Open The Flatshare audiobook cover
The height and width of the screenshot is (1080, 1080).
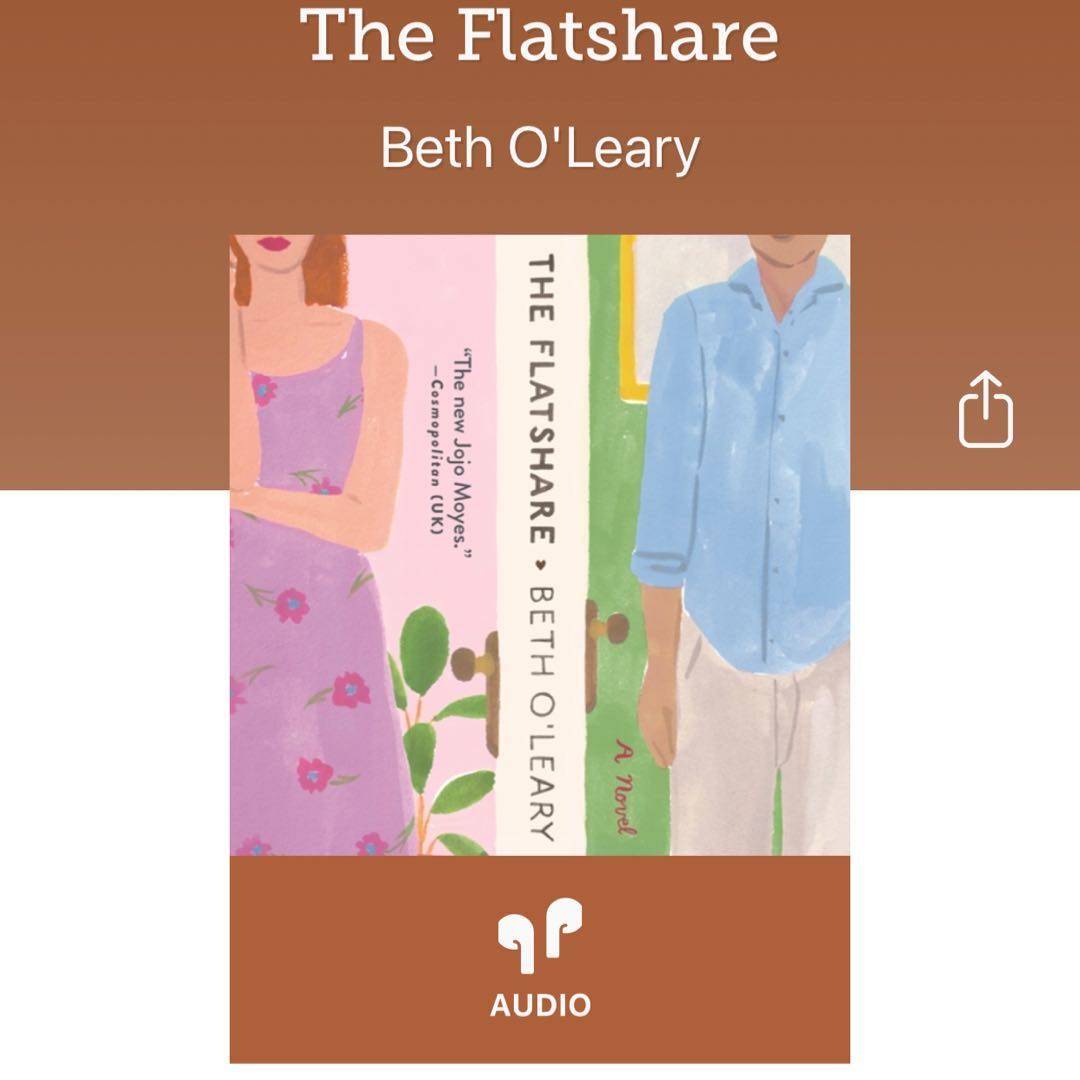[x=540, y=545]
